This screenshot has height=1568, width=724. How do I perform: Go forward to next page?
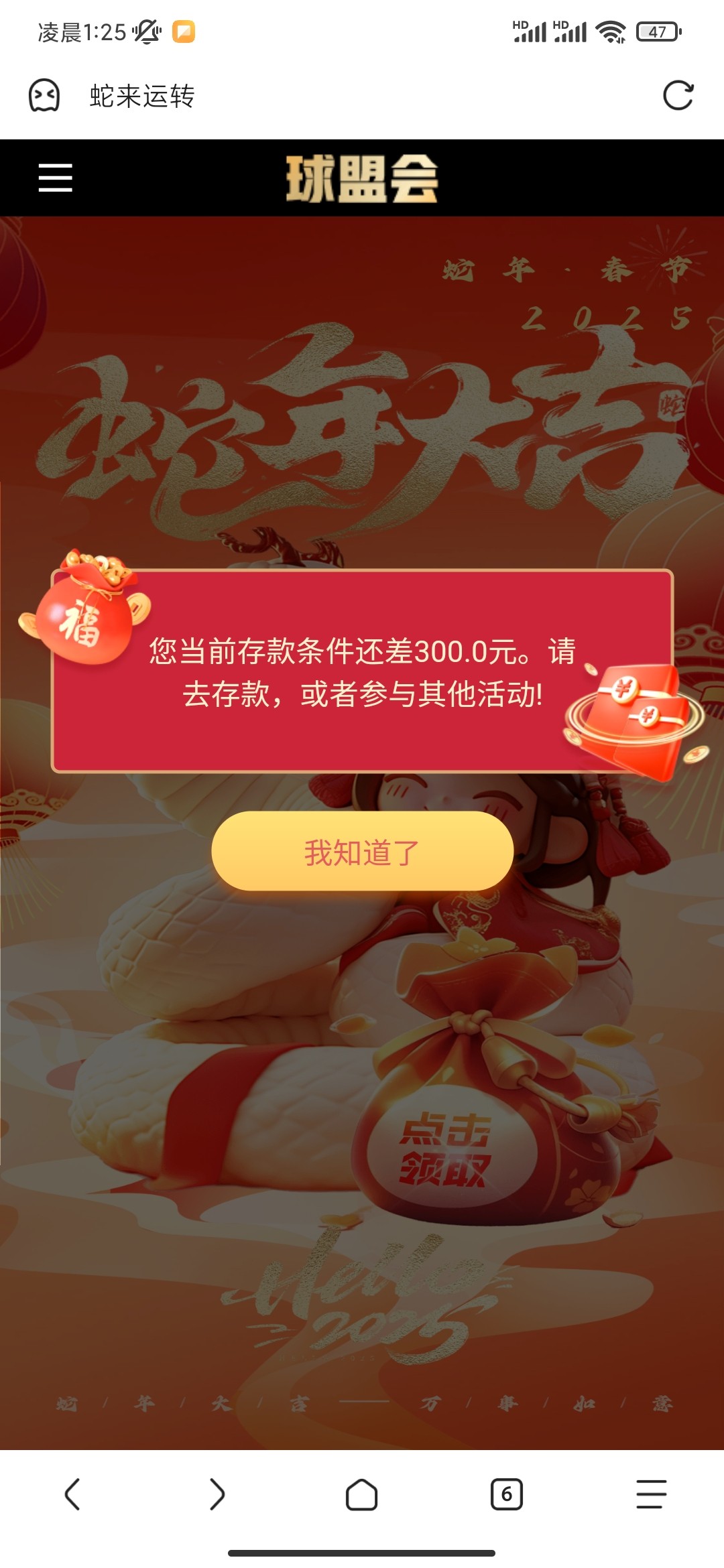coord(217,1494)
